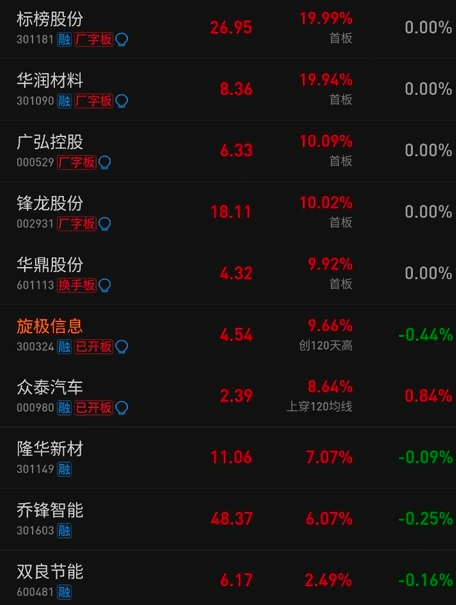
Task: Open the 标榜股份 stock row
Action: coord(228,29)
